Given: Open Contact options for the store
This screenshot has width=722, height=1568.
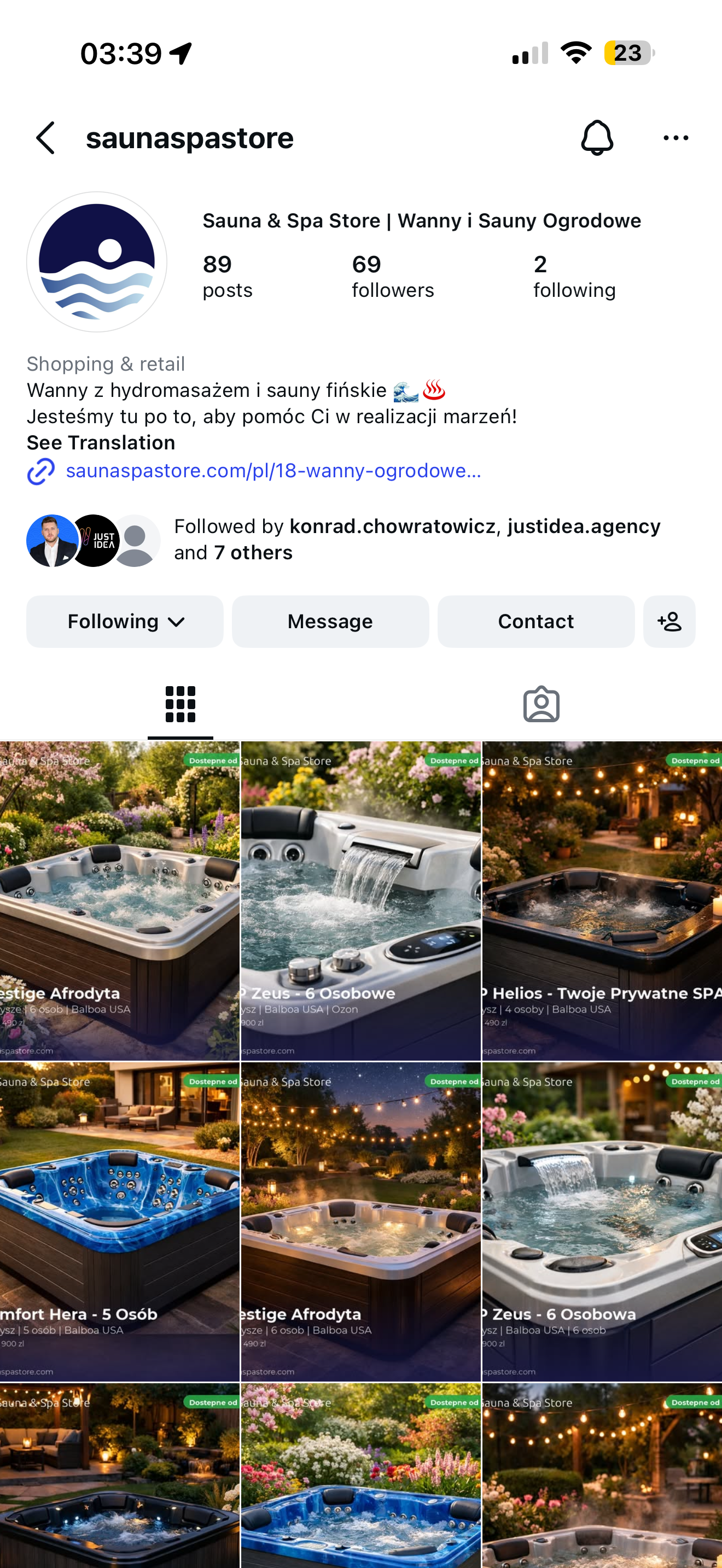Looking at the screenshot, I should click(x=535, y=622).
